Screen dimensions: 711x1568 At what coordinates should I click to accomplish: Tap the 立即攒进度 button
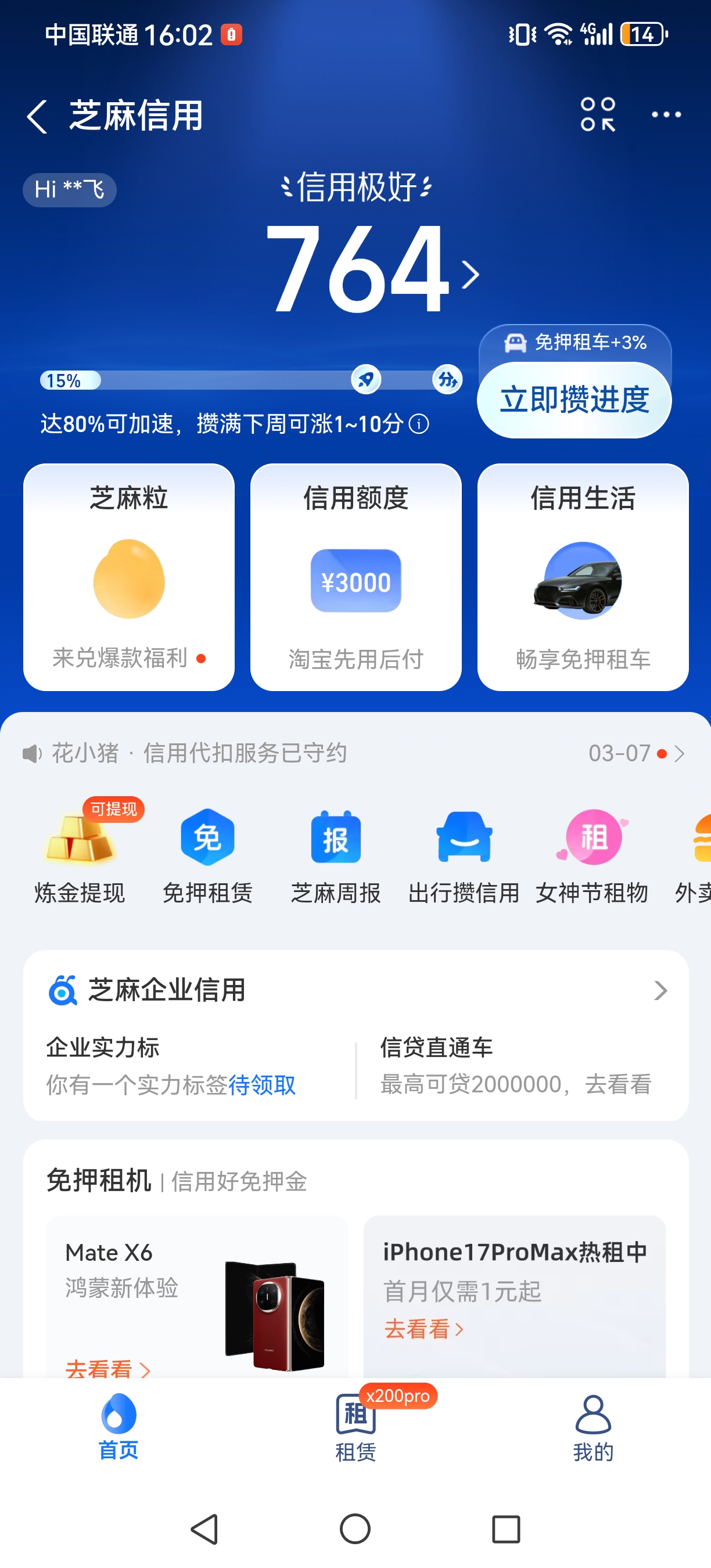click(x=574, y=400)
